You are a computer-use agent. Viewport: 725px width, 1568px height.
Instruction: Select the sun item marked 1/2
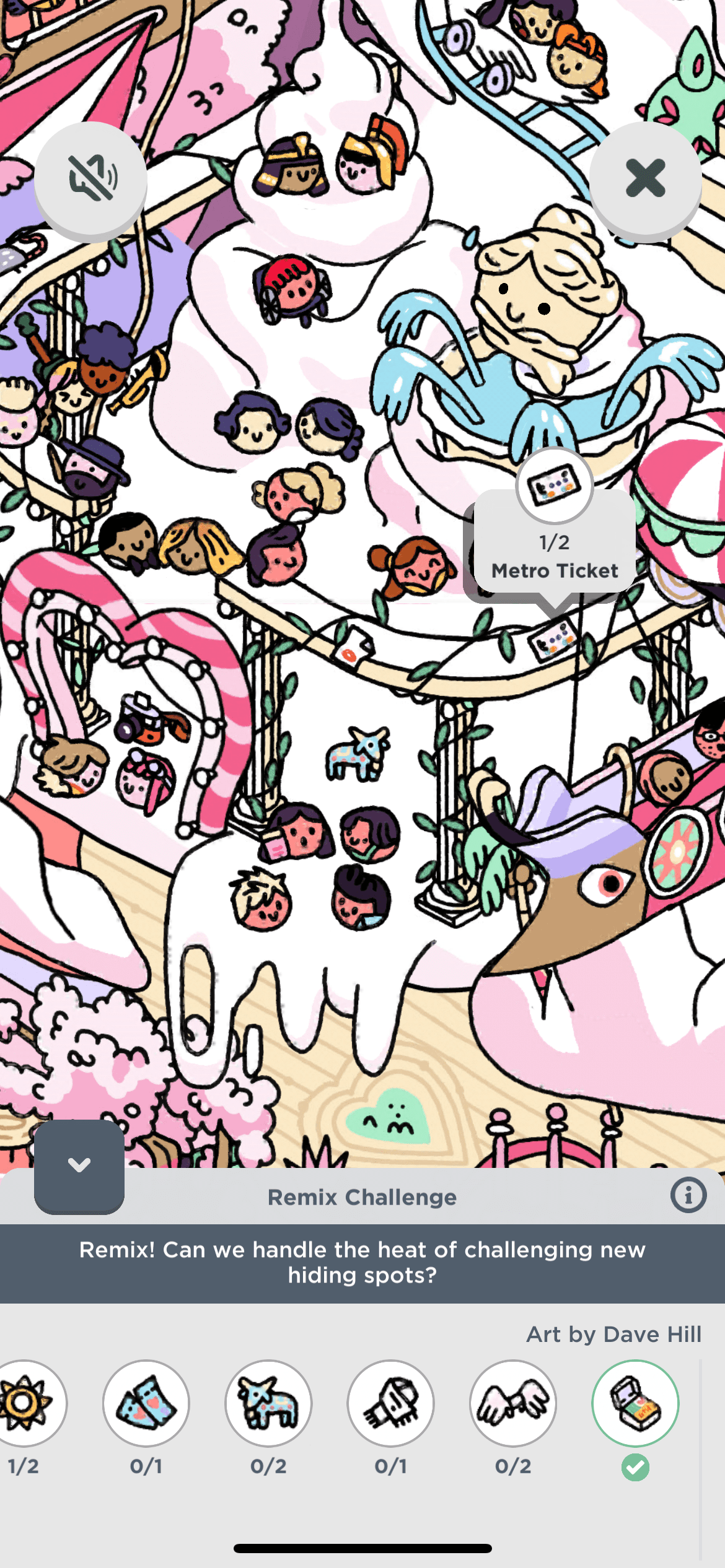point(25,1403)
